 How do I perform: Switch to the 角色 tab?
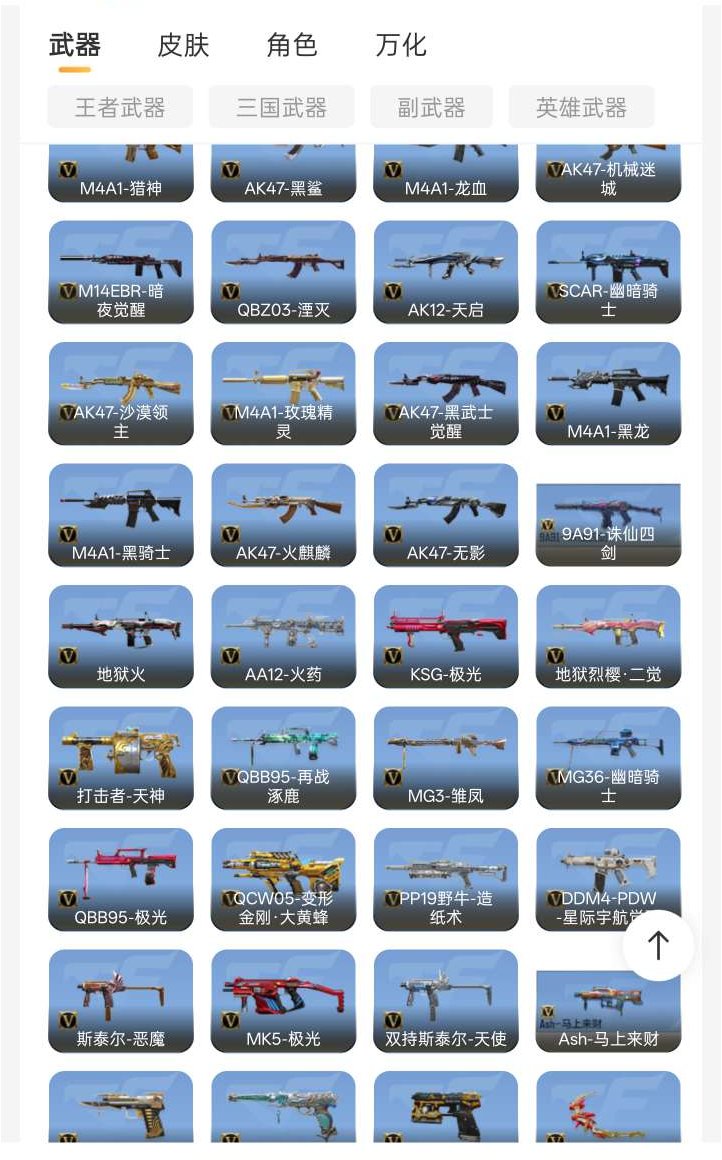[292, 46]
